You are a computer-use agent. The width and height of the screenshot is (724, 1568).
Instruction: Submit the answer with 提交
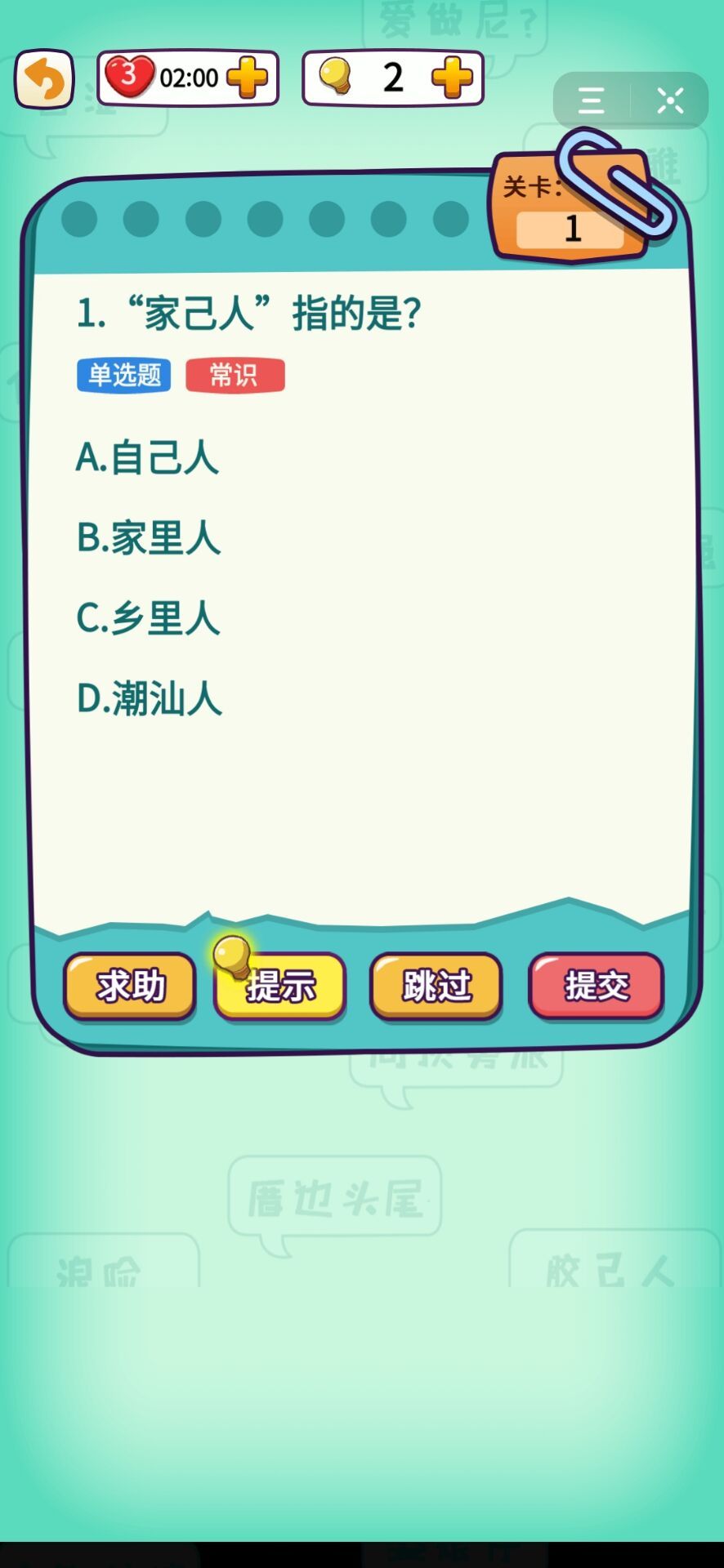[x=596, y=986]
